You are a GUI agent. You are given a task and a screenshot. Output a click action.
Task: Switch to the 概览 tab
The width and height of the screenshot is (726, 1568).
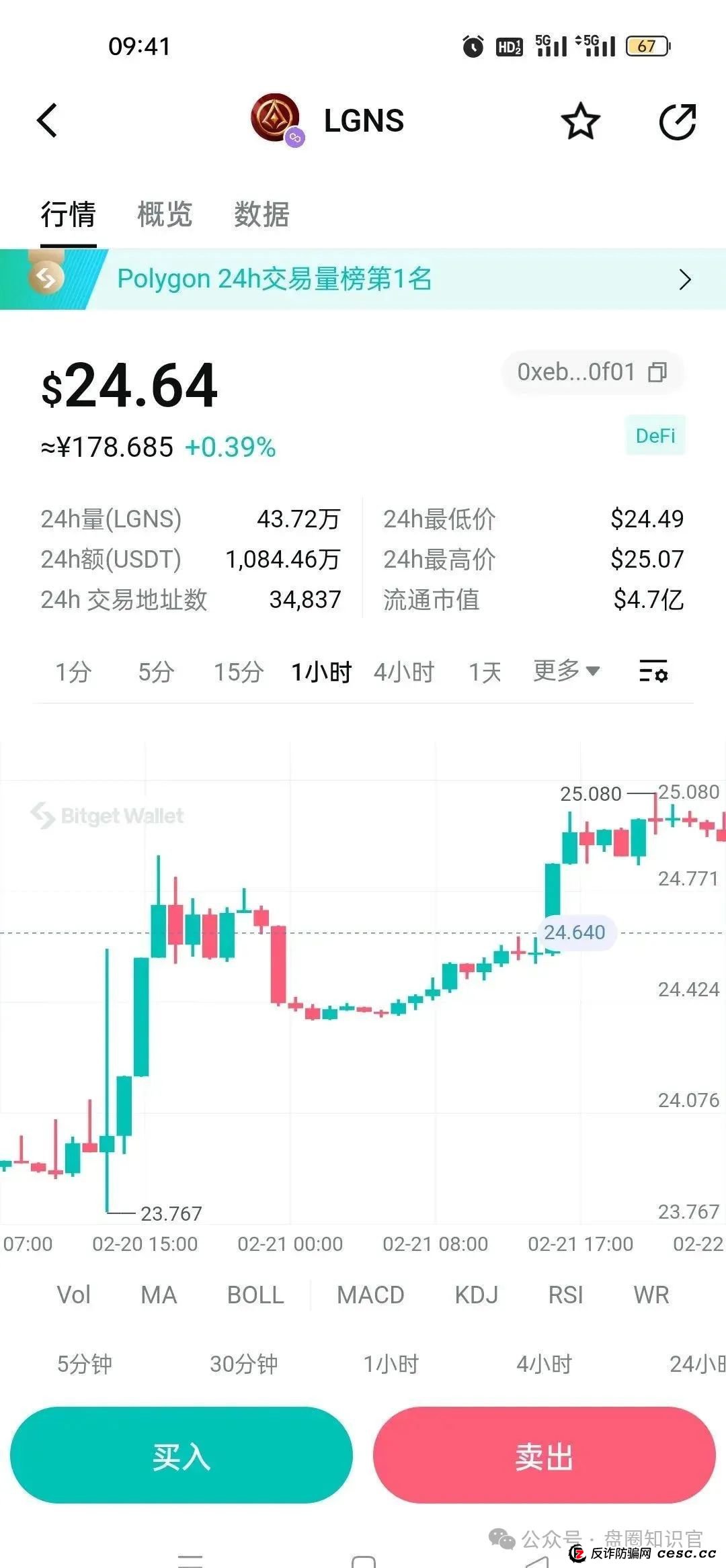pyautogui.click(x=165, y=215)
